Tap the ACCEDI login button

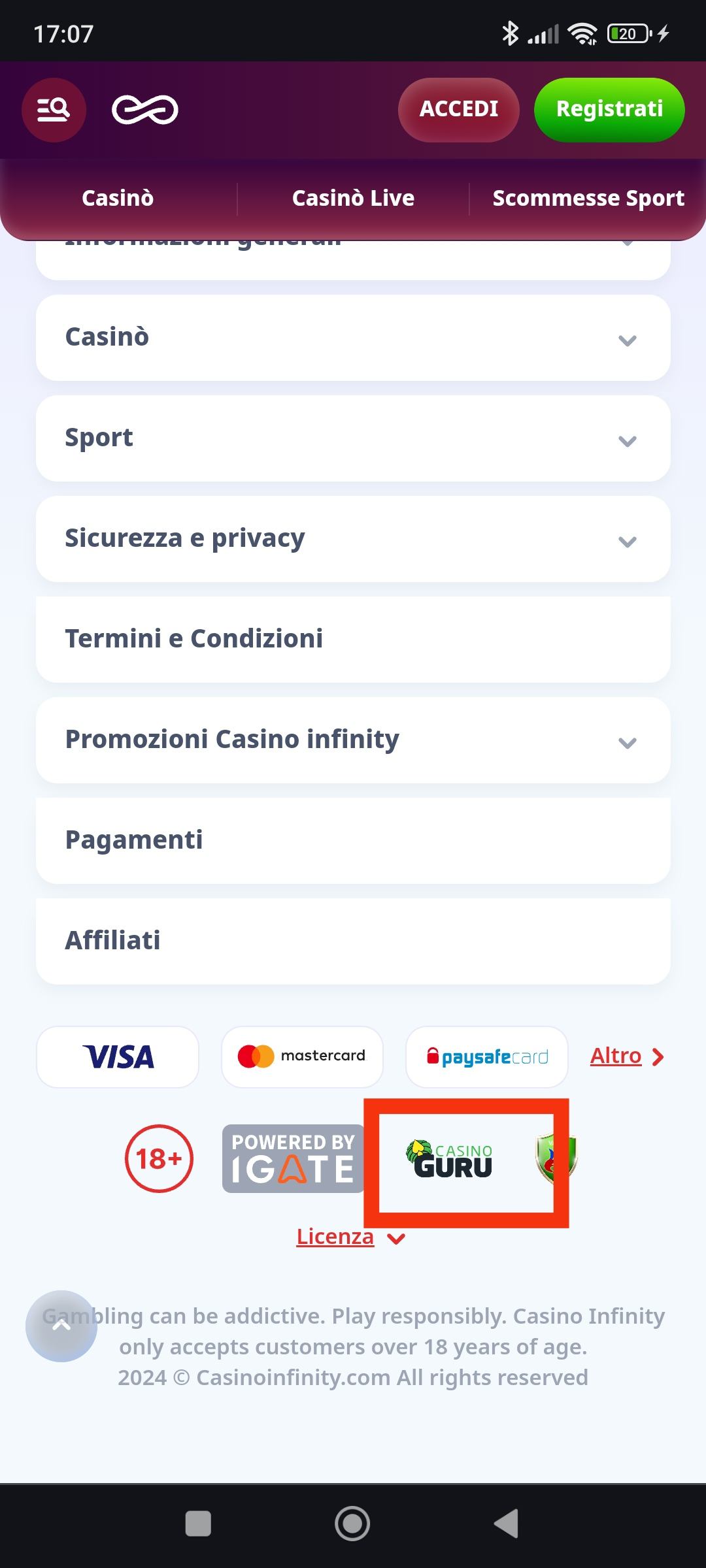[x=458, y=109]
